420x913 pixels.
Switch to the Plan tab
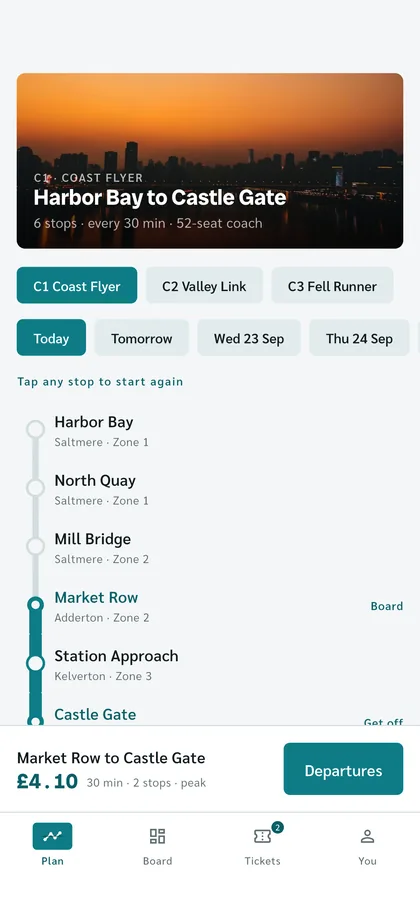[52, 844]
